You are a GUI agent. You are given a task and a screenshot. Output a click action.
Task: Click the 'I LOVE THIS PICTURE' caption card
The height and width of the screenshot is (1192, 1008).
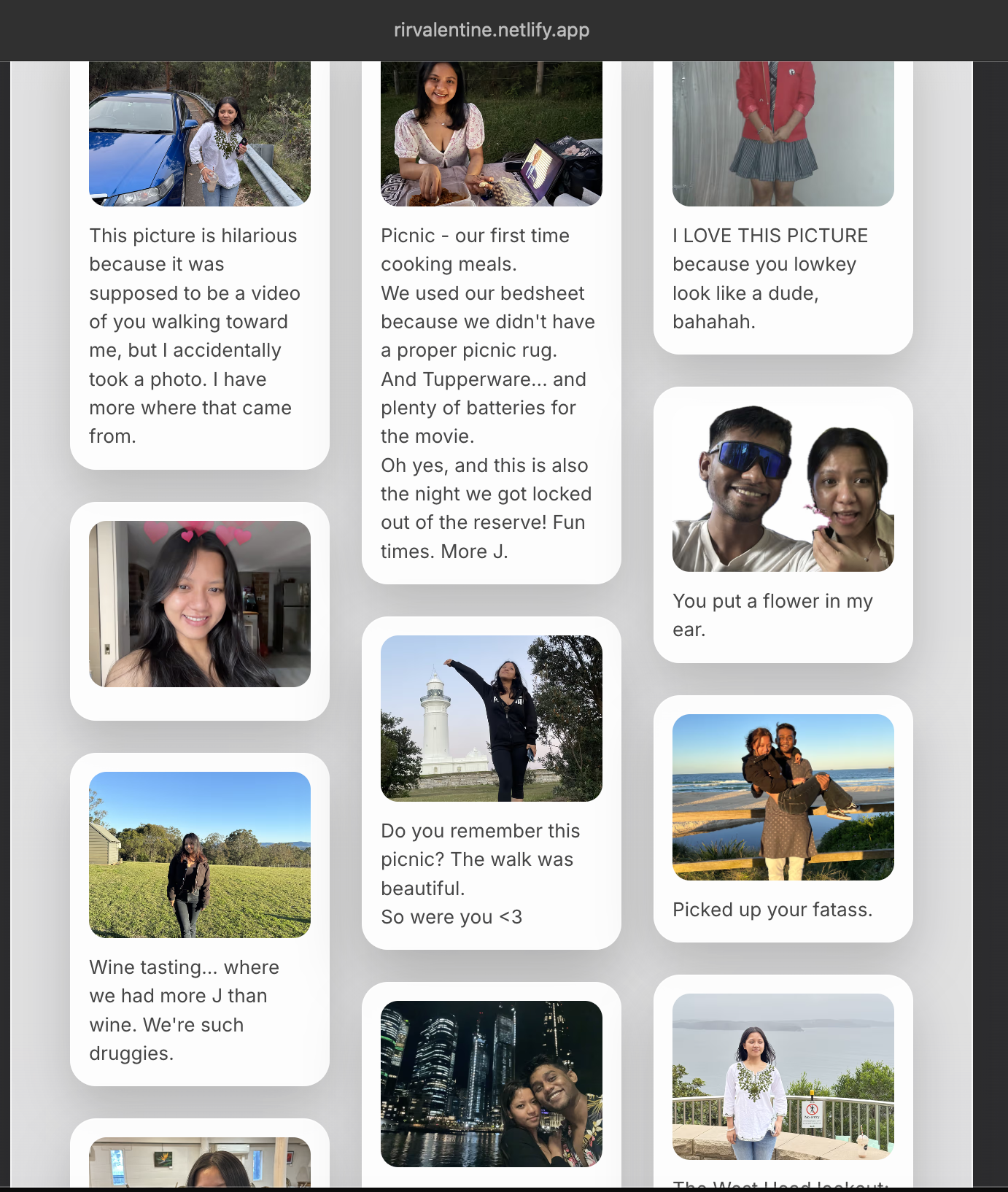coord(770,278)
